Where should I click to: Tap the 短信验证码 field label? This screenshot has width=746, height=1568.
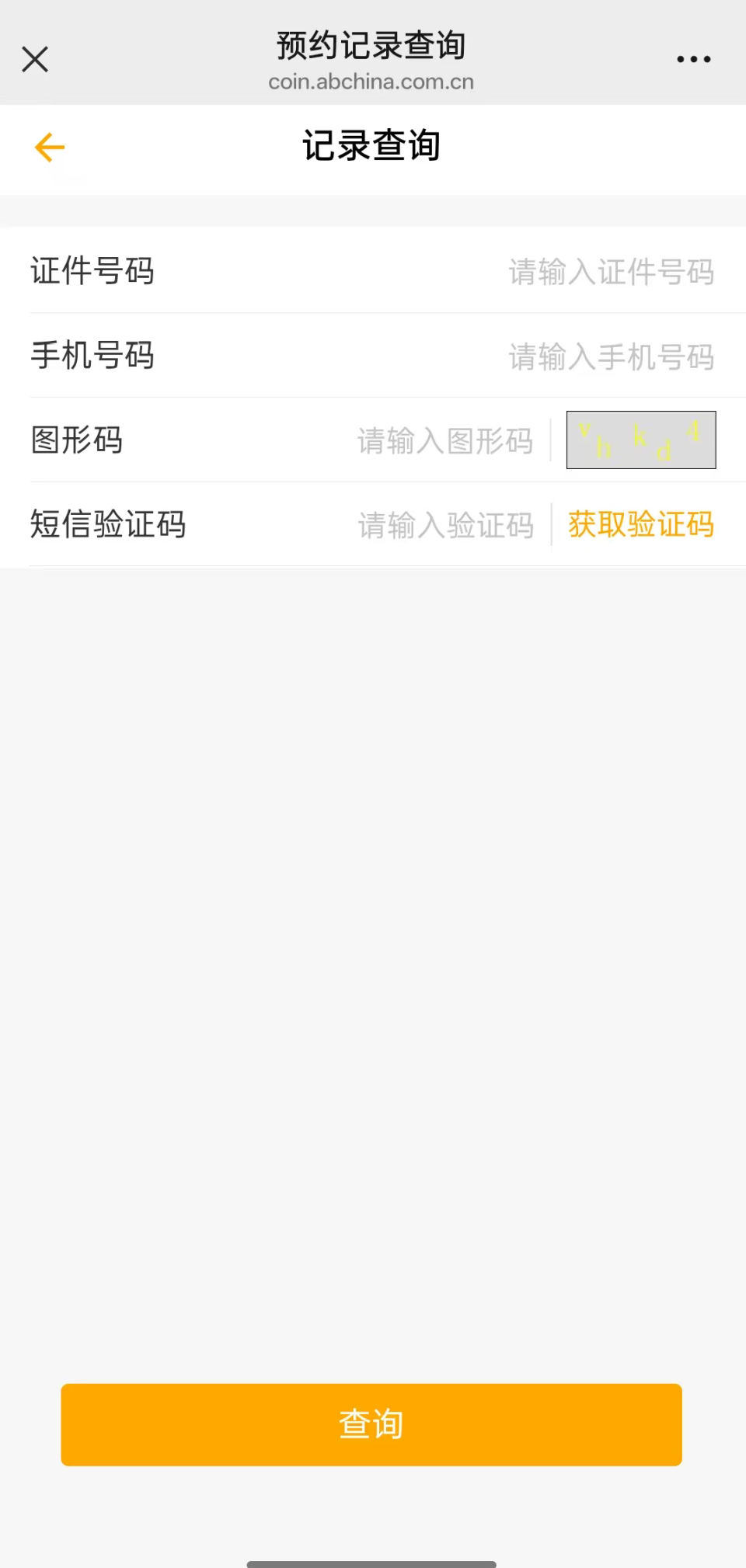tap(108, 525)
